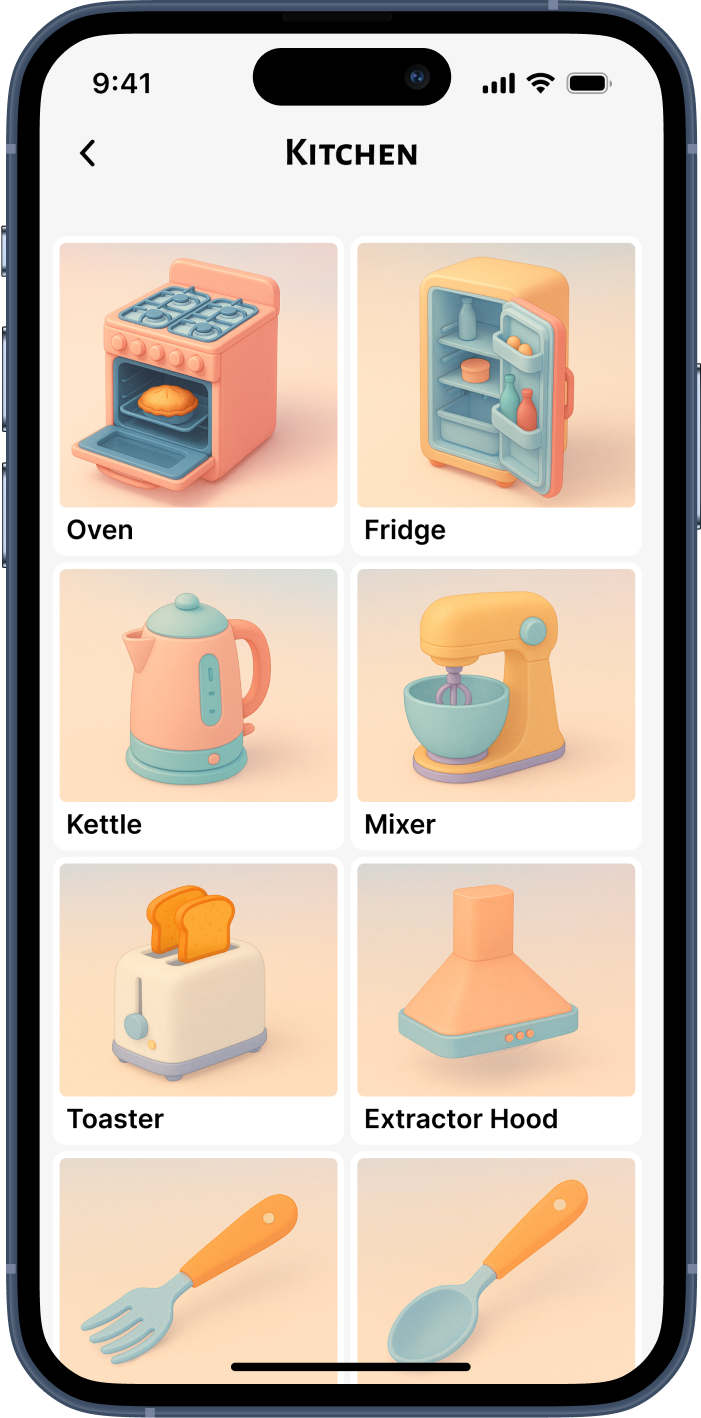This screenshot has width=701, height=1418.
Task: Open the Extractor Hood card
Action: tap(496, 999)
